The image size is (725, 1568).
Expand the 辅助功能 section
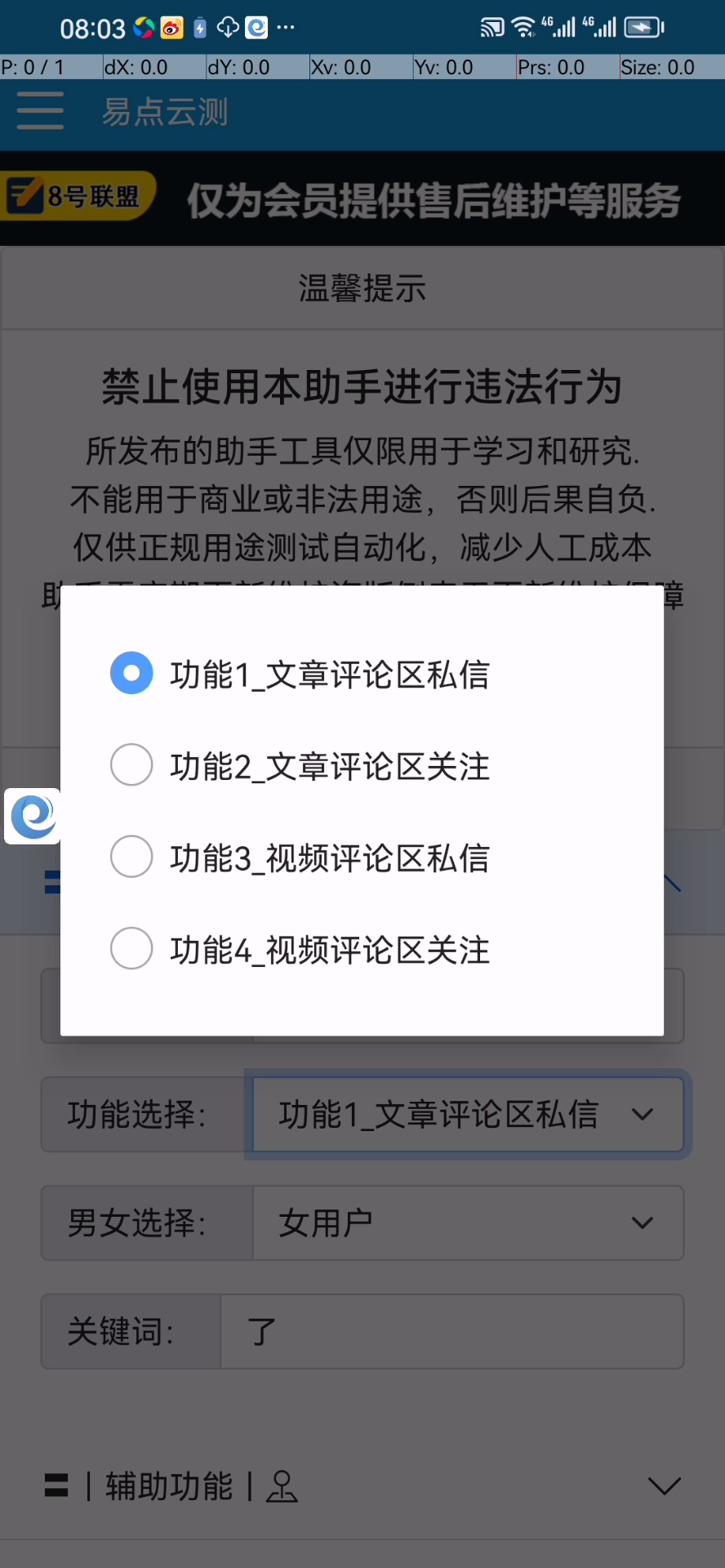[663, 1486]
